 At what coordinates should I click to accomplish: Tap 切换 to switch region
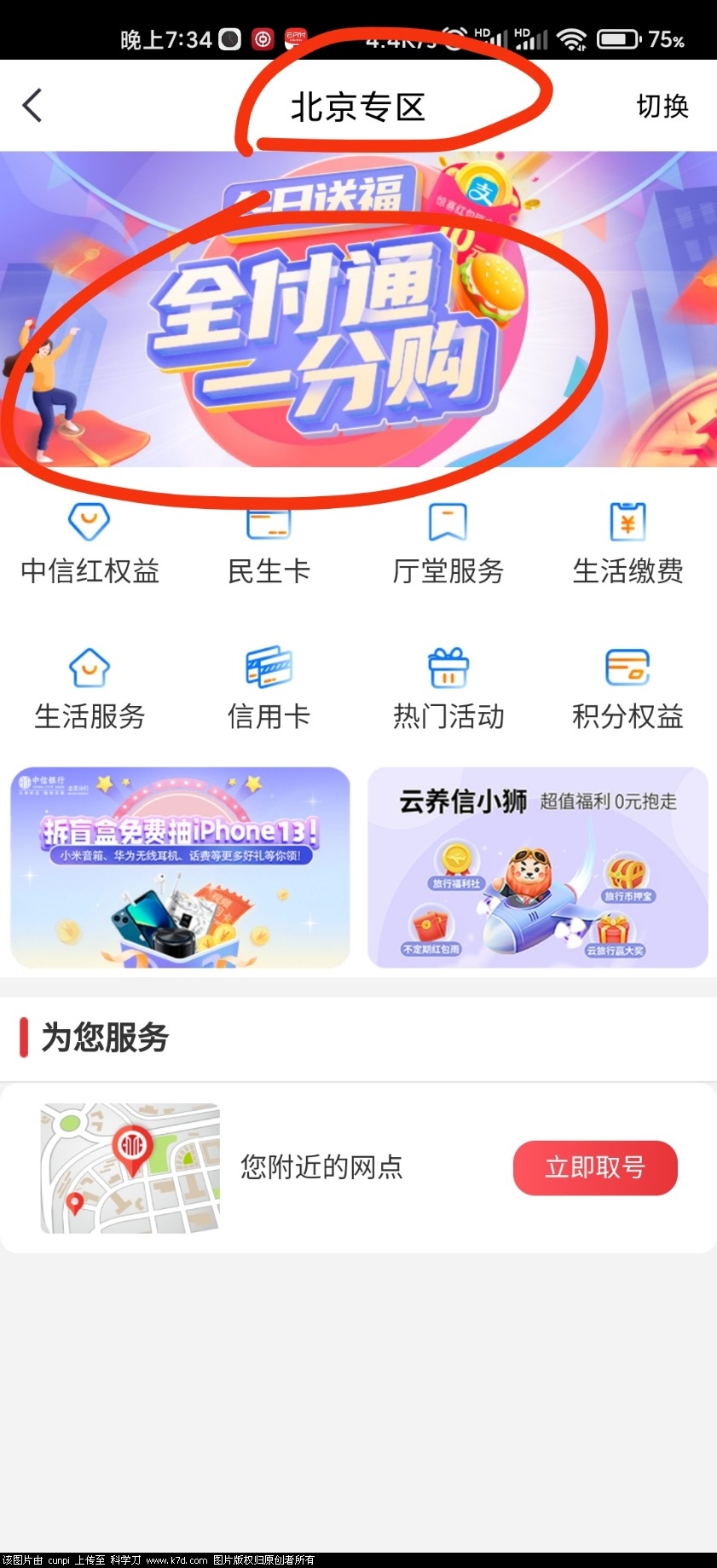coord(662,107)
